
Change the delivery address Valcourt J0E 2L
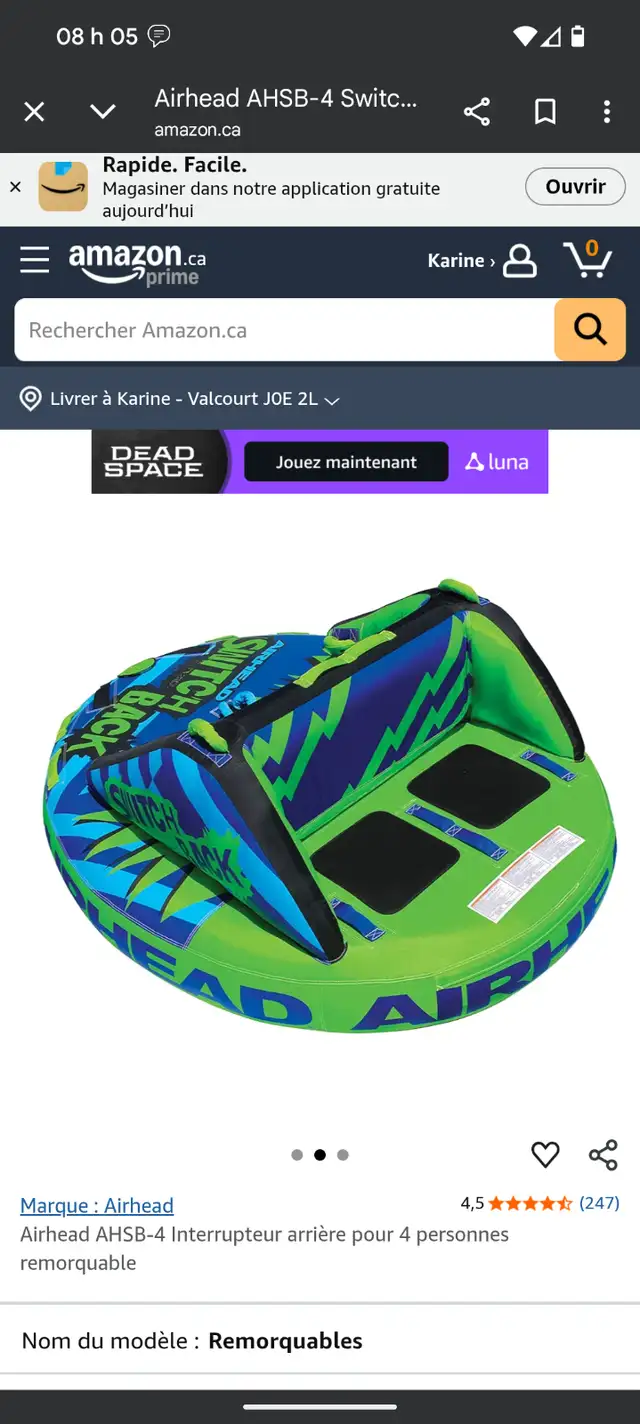pos(180,399)
